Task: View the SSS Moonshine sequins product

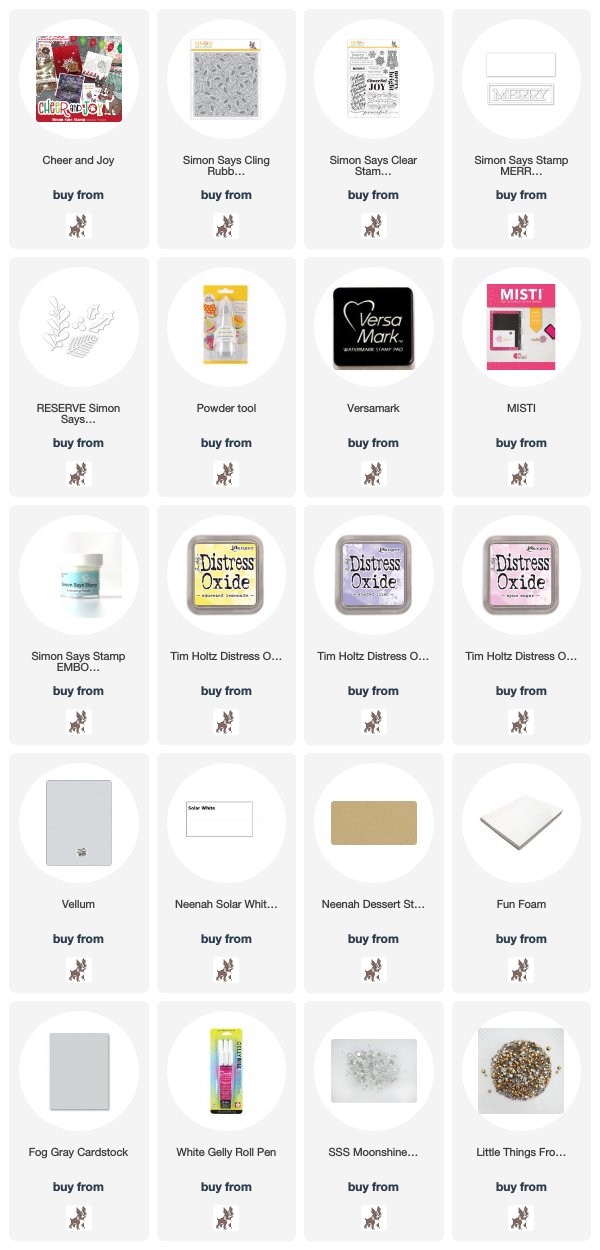Action: click(373, 1071)
